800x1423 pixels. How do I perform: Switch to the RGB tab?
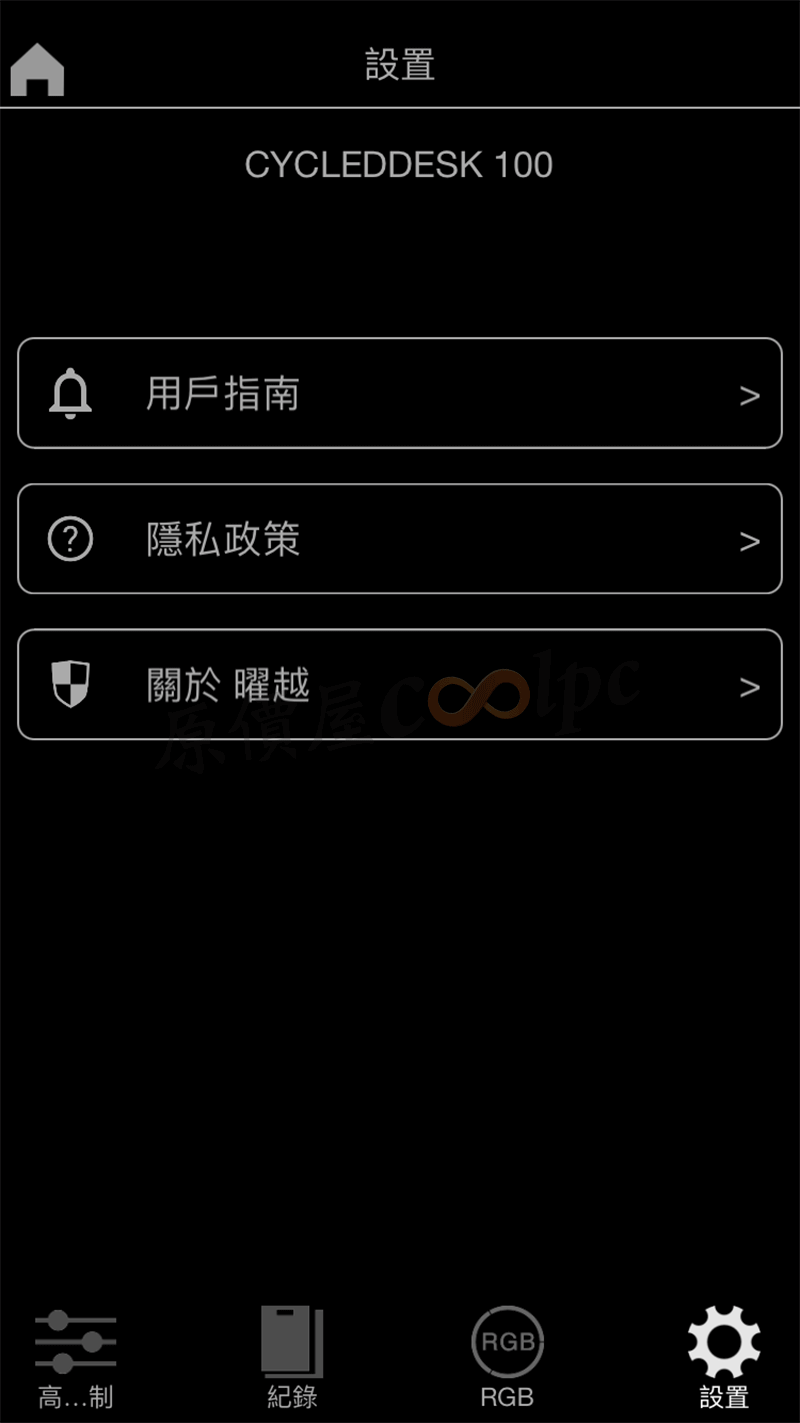click(507, 1357)
